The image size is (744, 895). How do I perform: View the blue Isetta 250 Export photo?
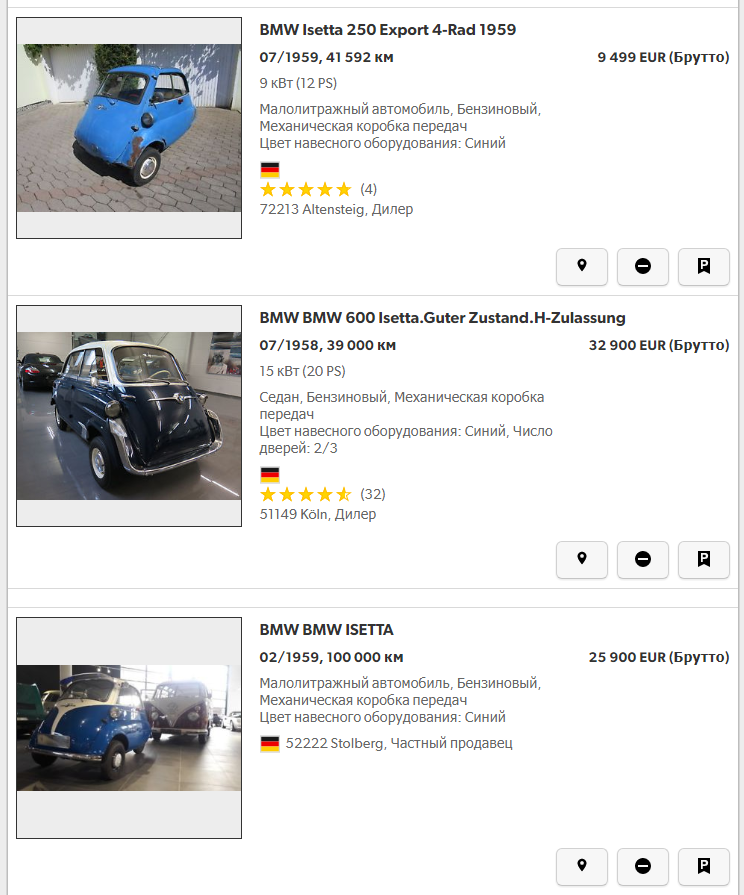point(129,128)
